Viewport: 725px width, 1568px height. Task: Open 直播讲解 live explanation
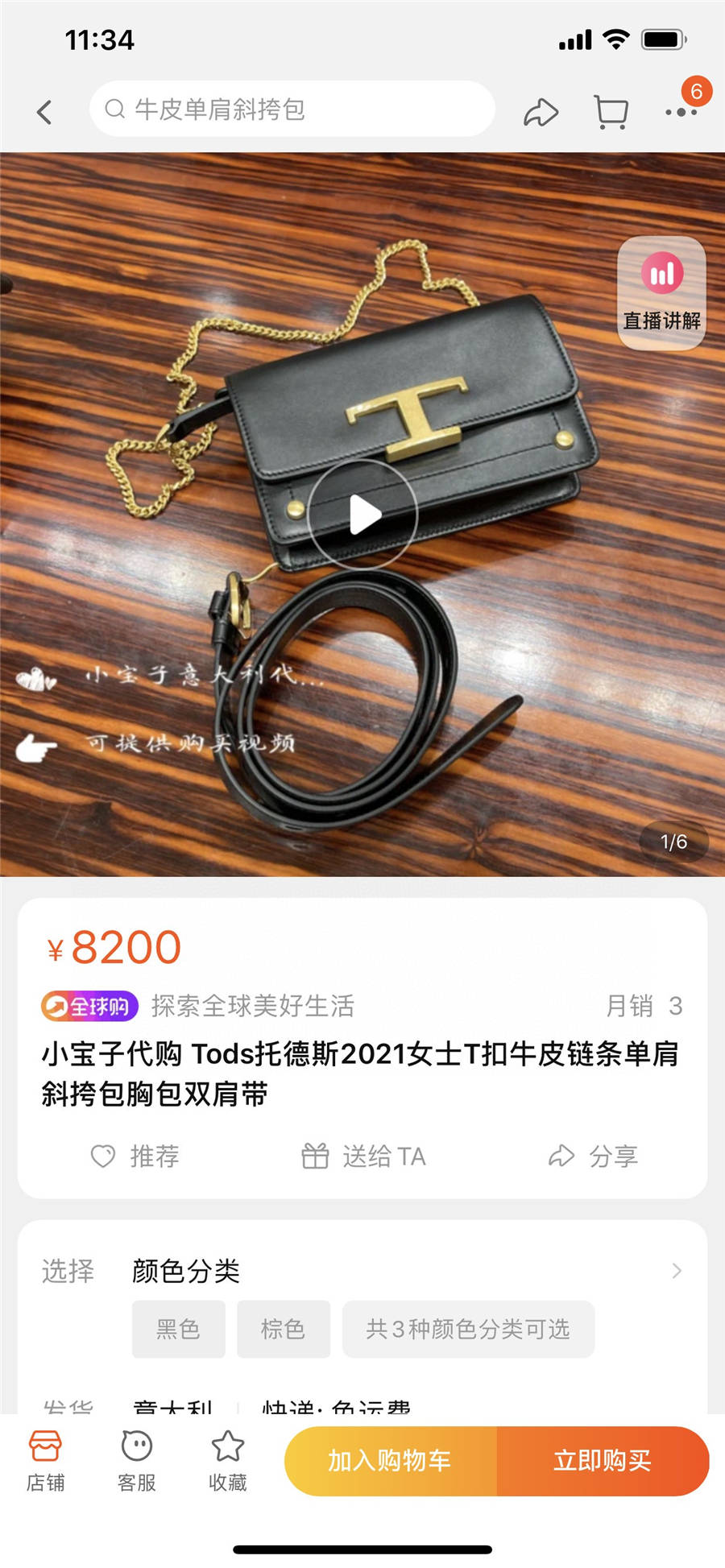(x=661, y=292)
